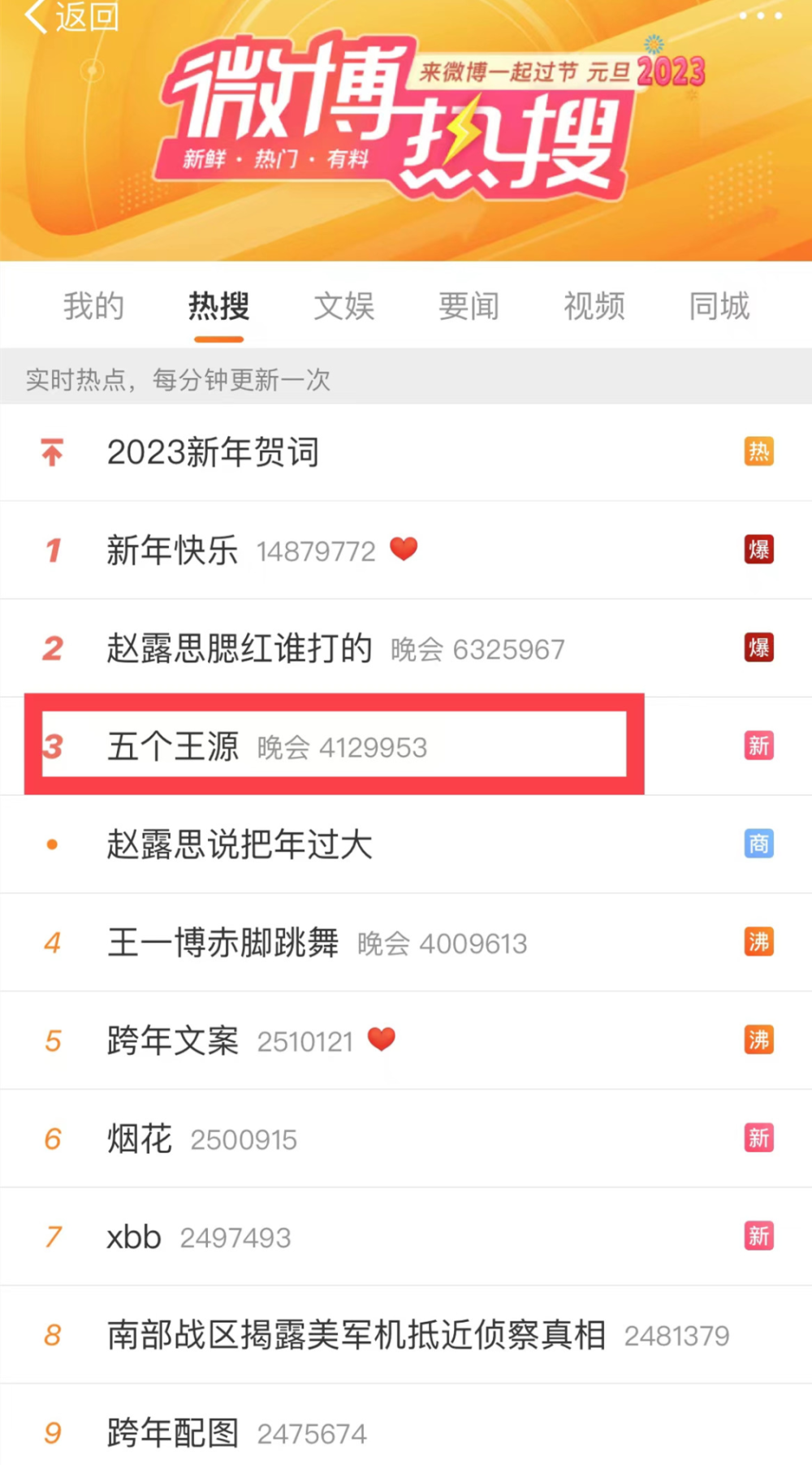Open the highlighted topic 五个王源

click(x=173, y=746)
